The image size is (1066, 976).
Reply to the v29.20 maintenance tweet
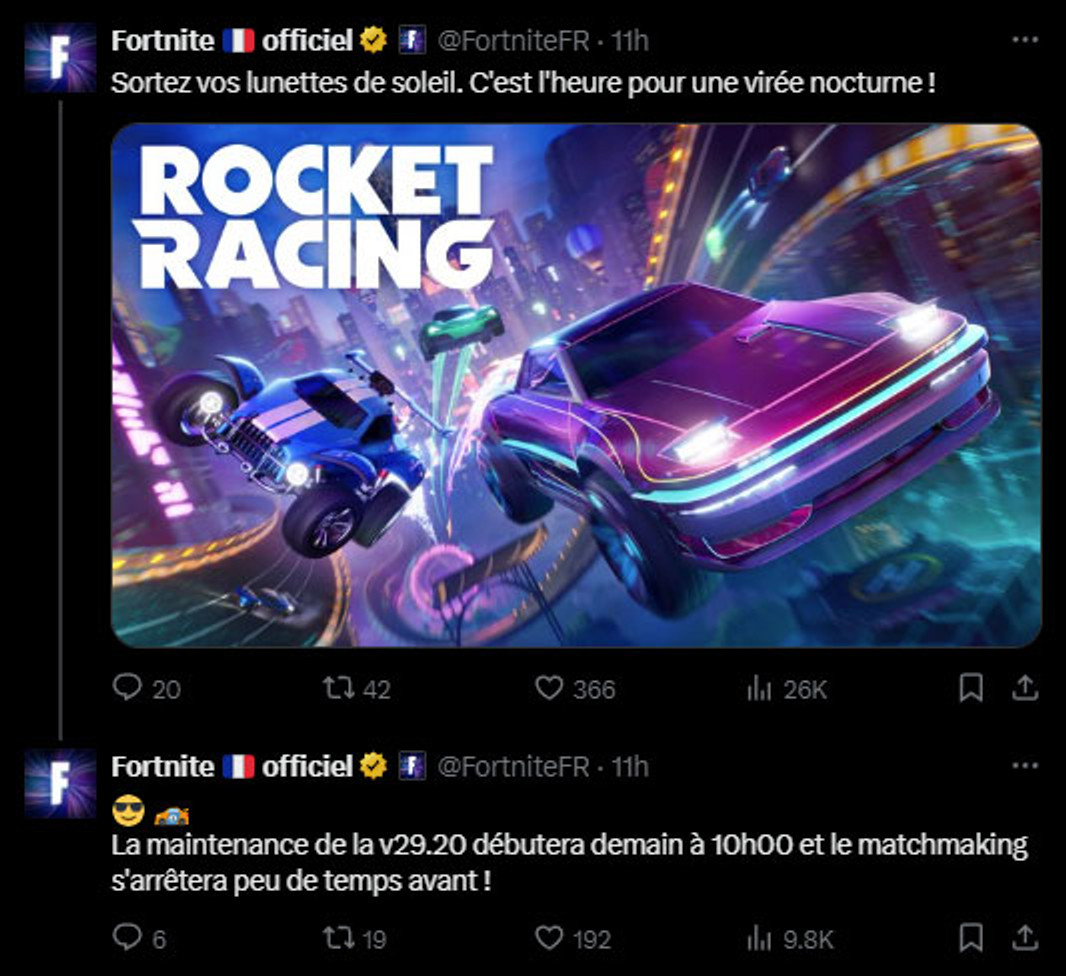(127, 938)
